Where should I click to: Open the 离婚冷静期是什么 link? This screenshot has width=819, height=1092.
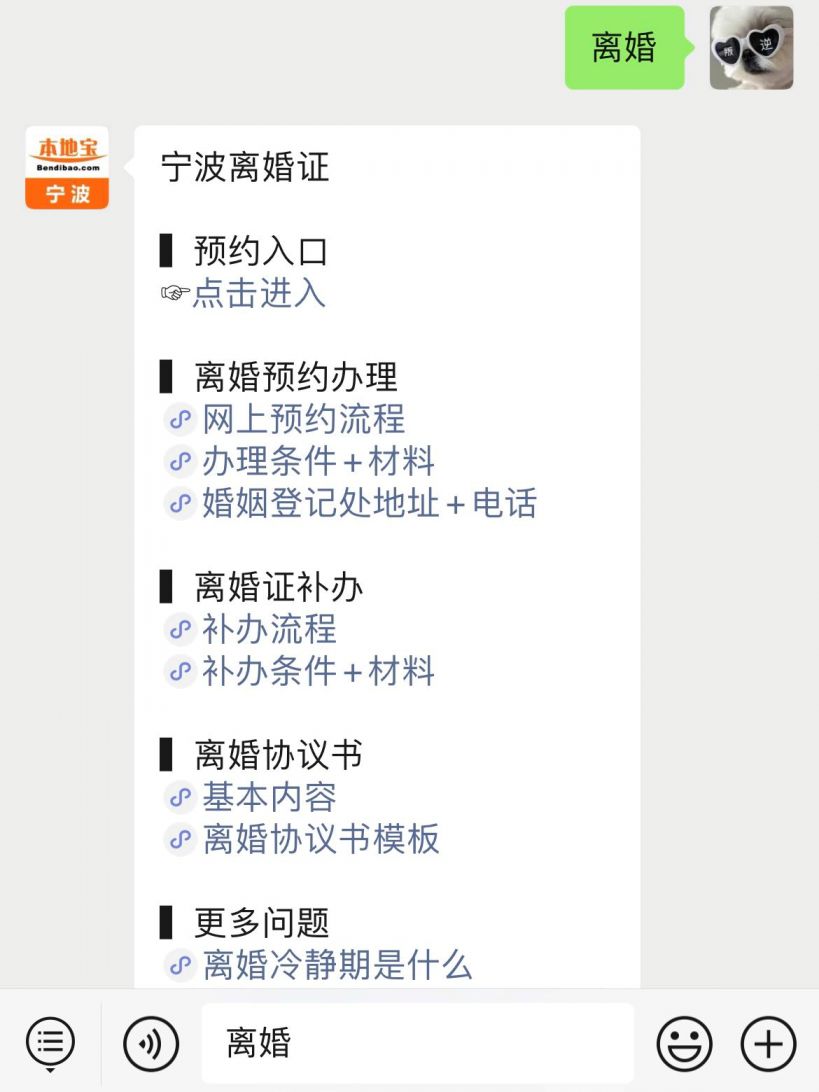click(337, 965)
